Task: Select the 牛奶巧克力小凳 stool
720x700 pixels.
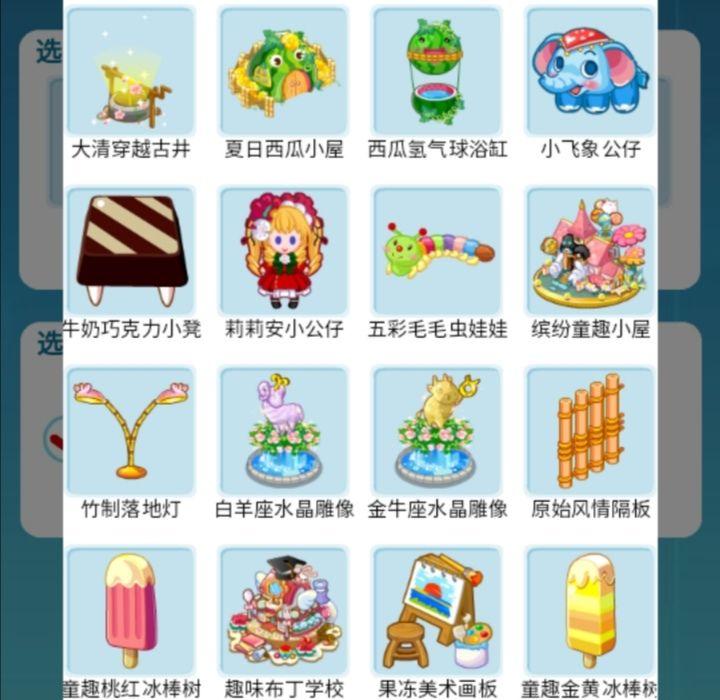Action: click(x=131, y=252)
